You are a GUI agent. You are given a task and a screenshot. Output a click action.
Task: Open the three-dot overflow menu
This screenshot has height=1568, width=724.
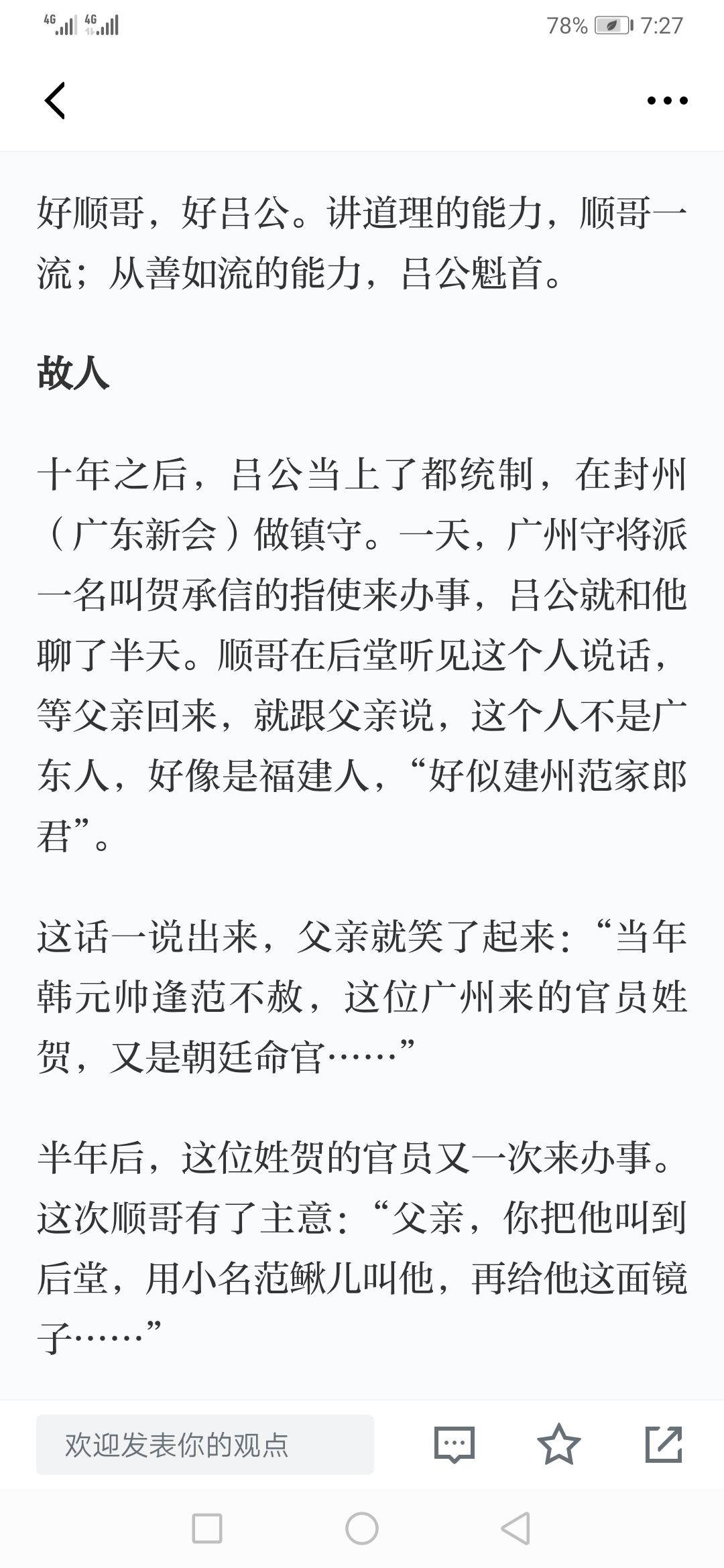pyautogui.click(x=667, y=101)
